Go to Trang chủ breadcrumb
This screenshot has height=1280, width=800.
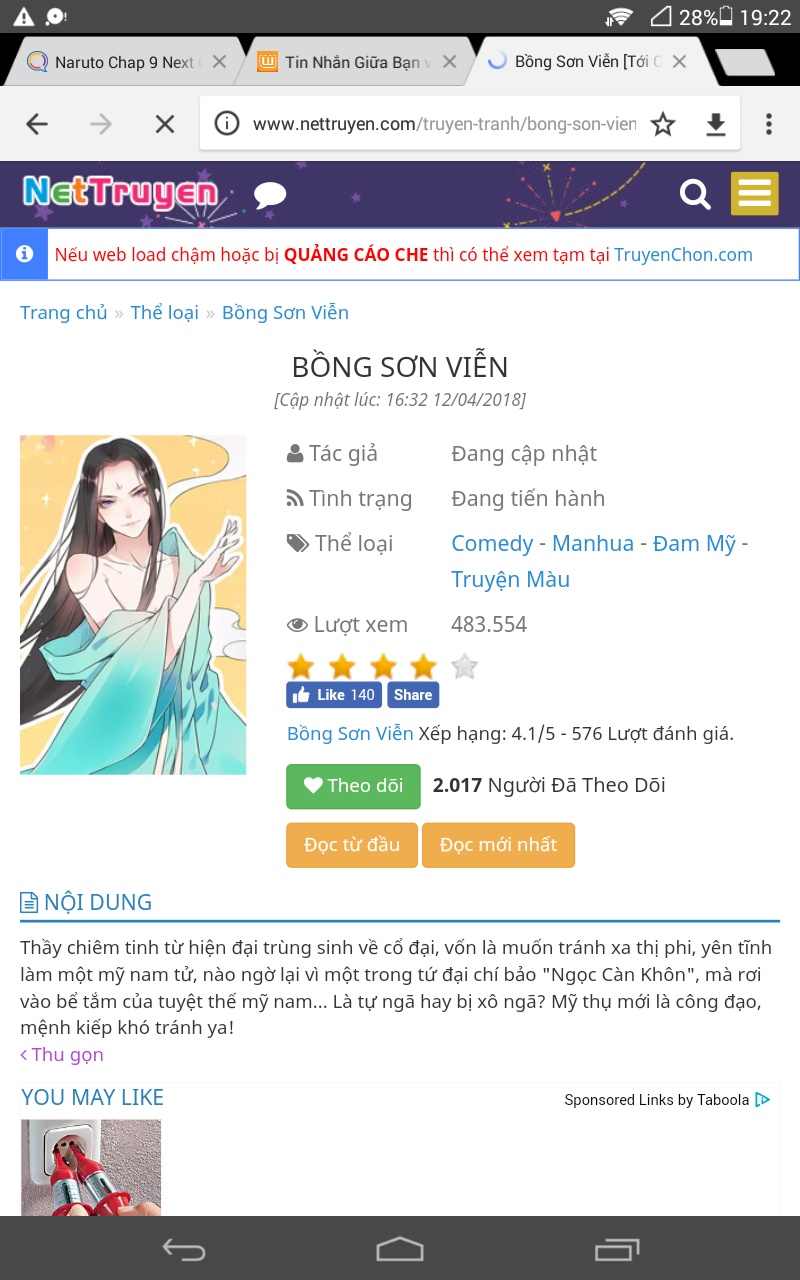pos(63,312)
